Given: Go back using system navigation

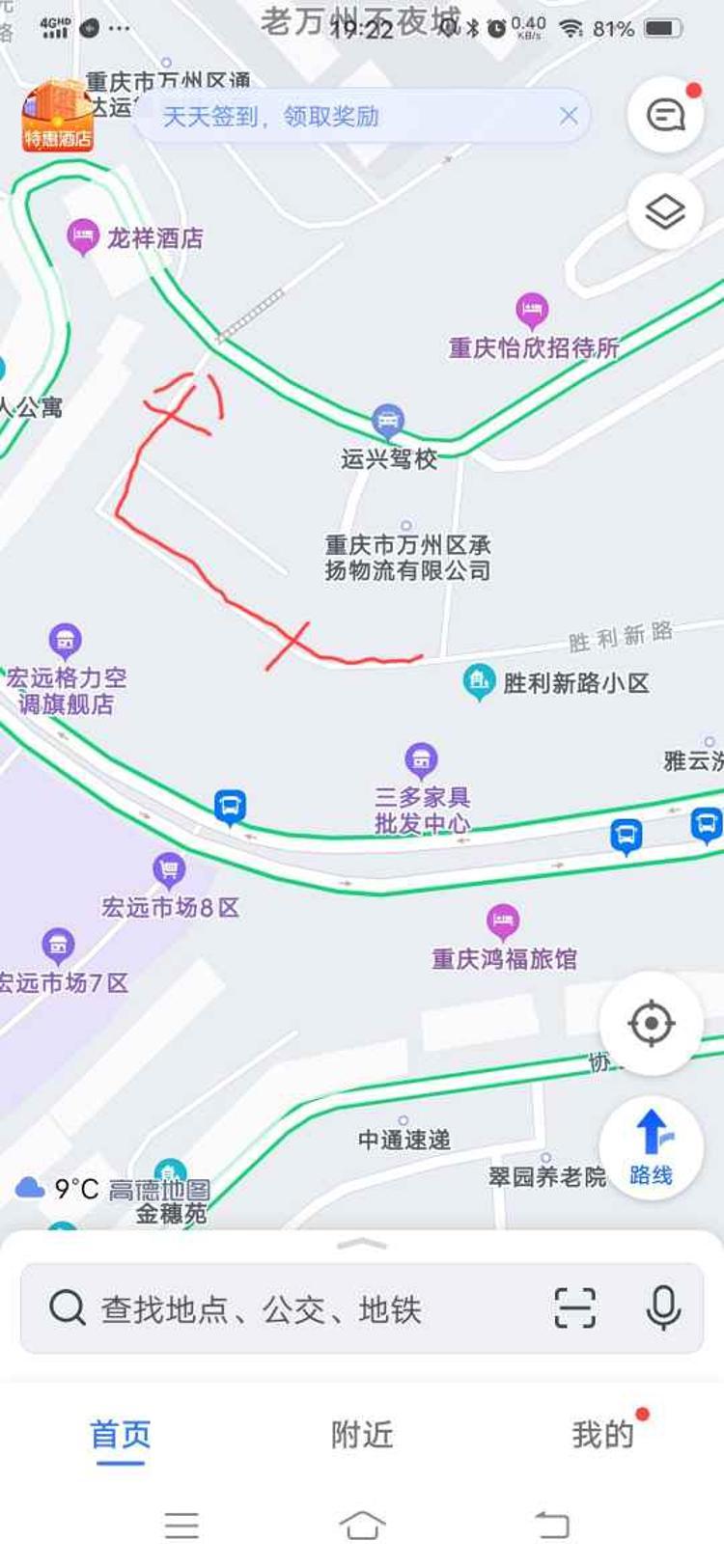Looking at the screenshot, I should 552,1525.
